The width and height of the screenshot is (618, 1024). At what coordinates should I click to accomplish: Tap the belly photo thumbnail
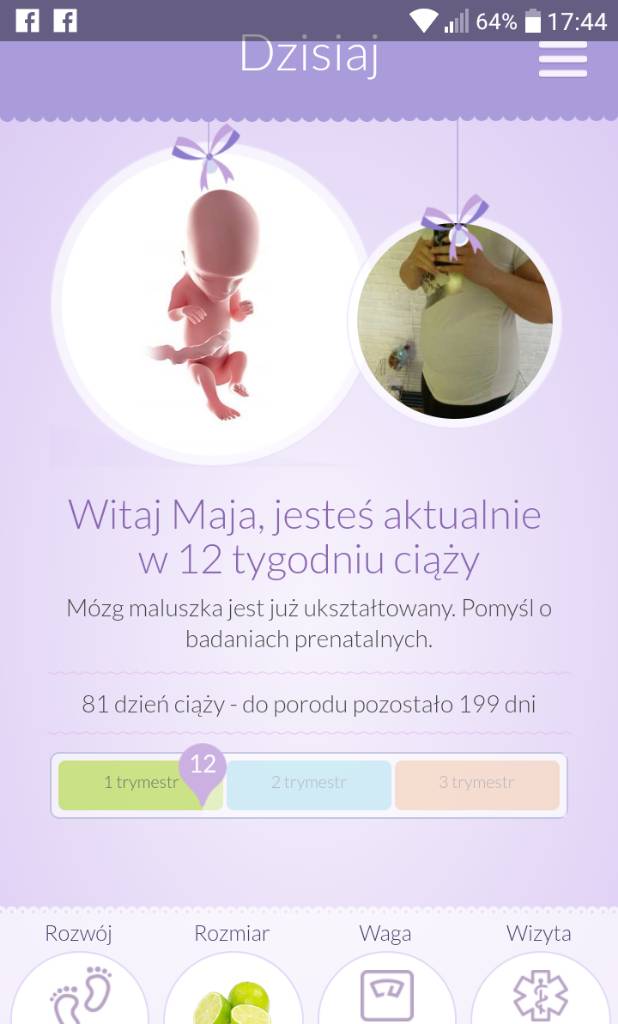455,321
